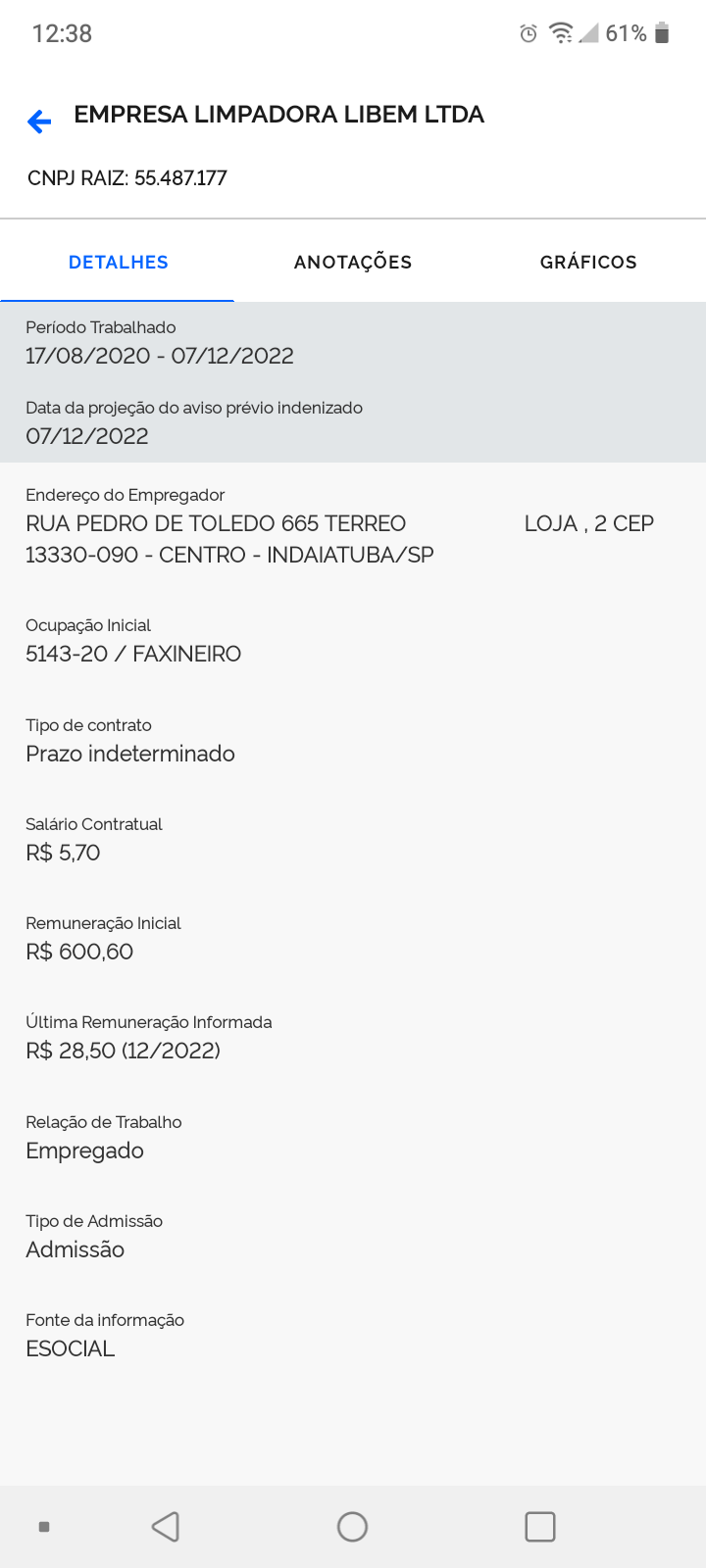
Task: Go to the system home screen
Action: click(352, 1526)
